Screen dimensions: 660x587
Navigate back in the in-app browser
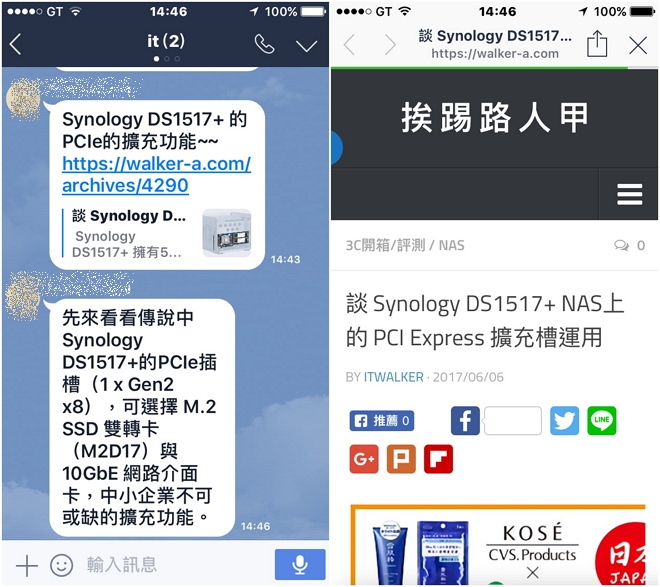349,44
